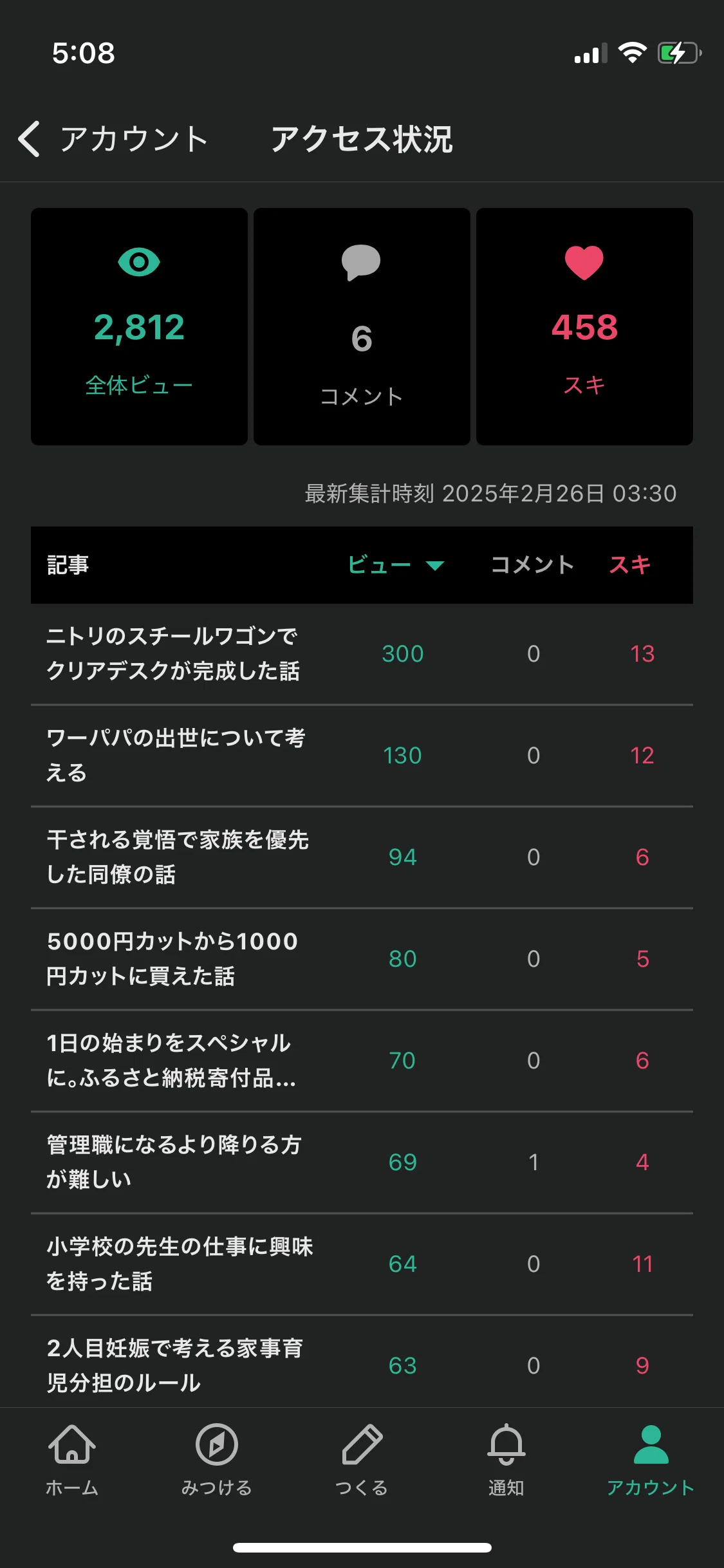Switch to the みつける tab
This screenshot has height=1568, width=724.
click(x=217, y=1460)
